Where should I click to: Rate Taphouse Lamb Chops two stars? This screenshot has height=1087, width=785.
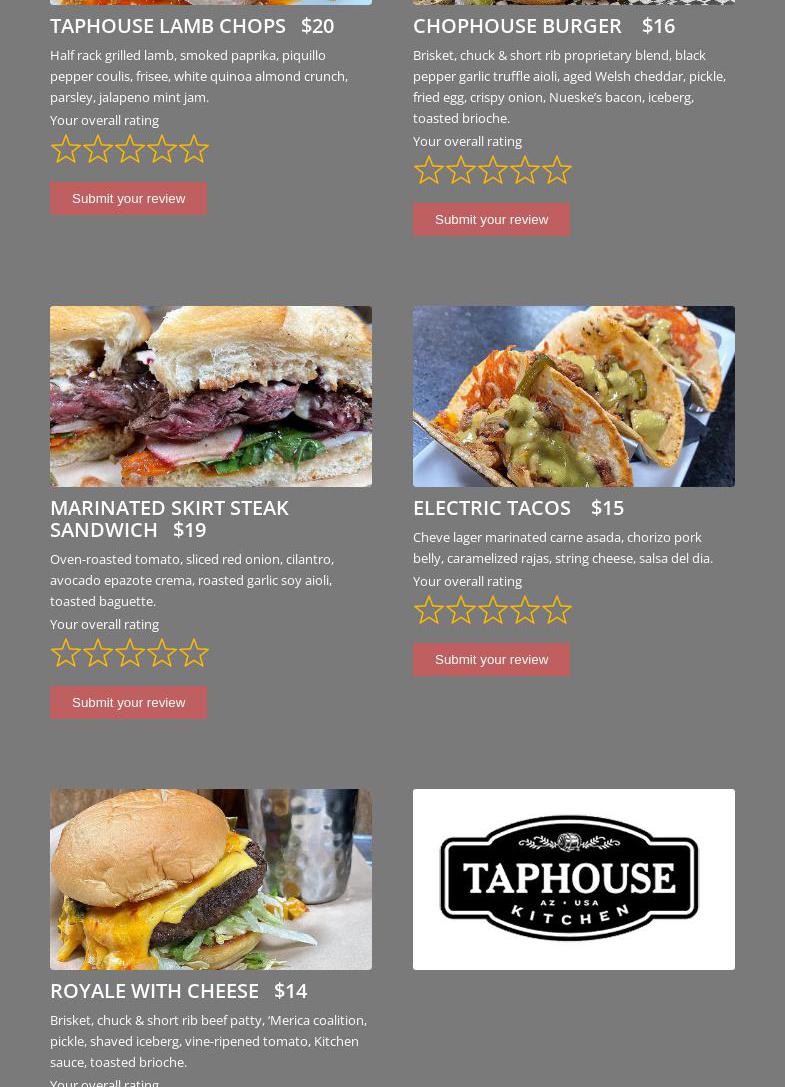coord(98,150)
